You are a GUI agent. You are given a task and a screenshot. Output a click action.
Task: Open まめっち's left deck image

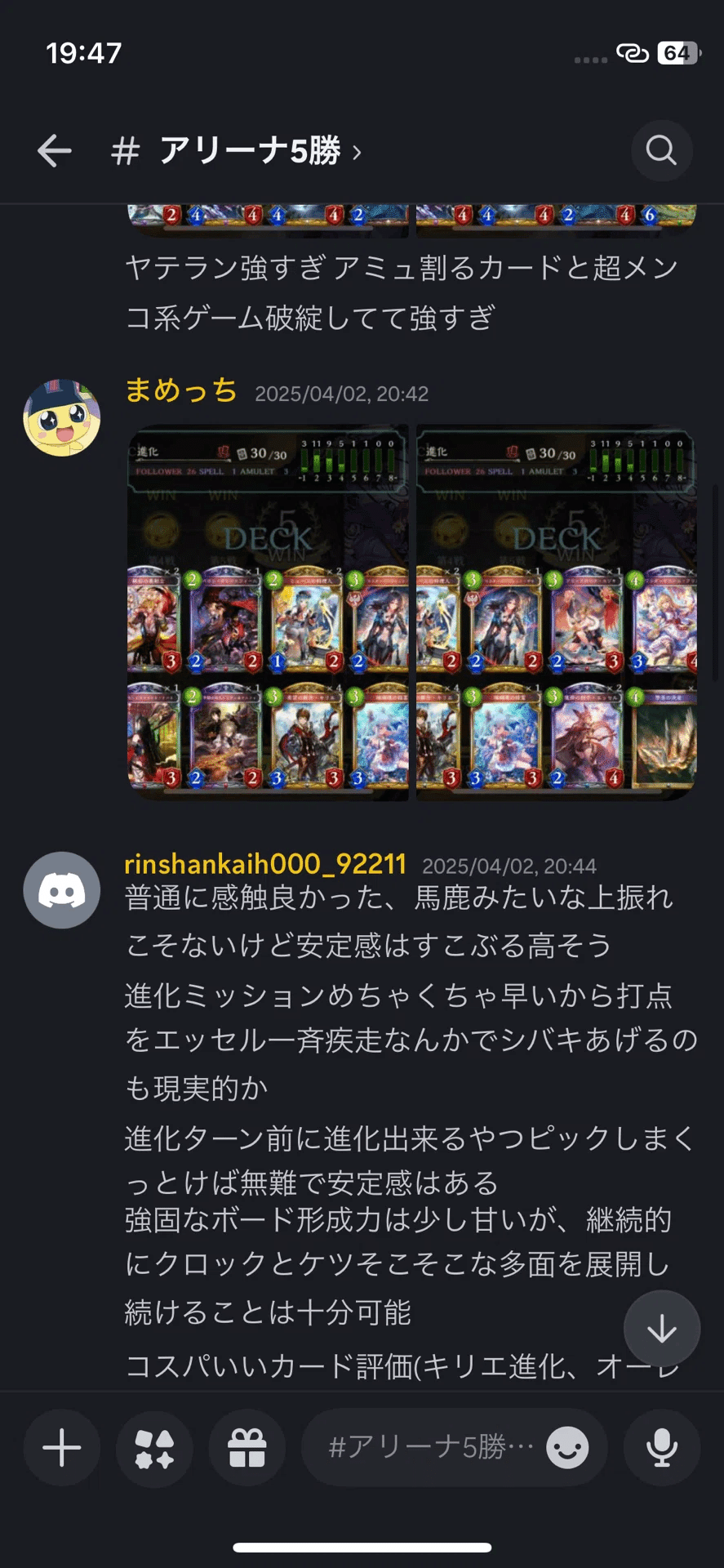[x=268, y=612]
